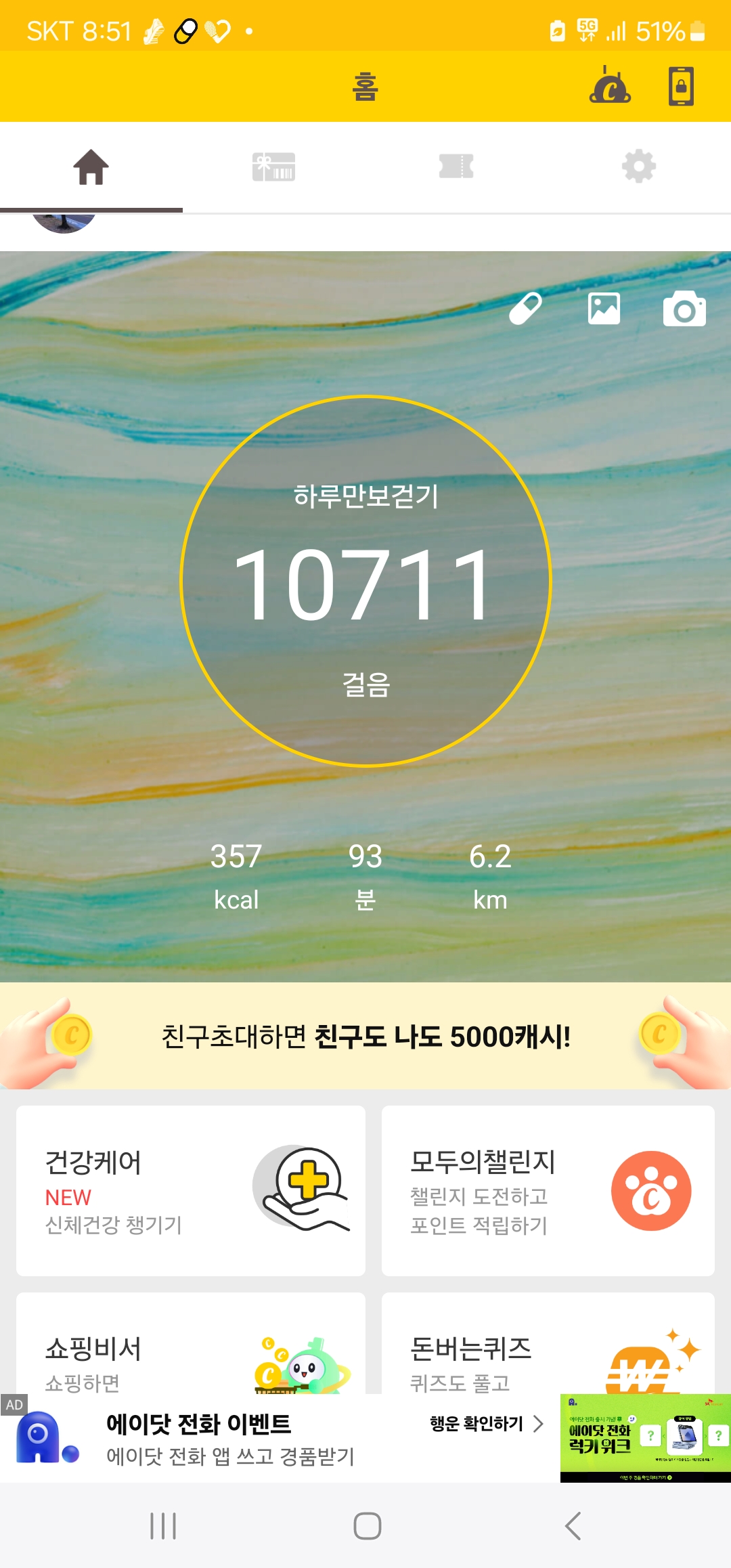This screenshot has width=731, height=1568.
Task: Open the cash treasure box icon
Action: click(610, 86)
